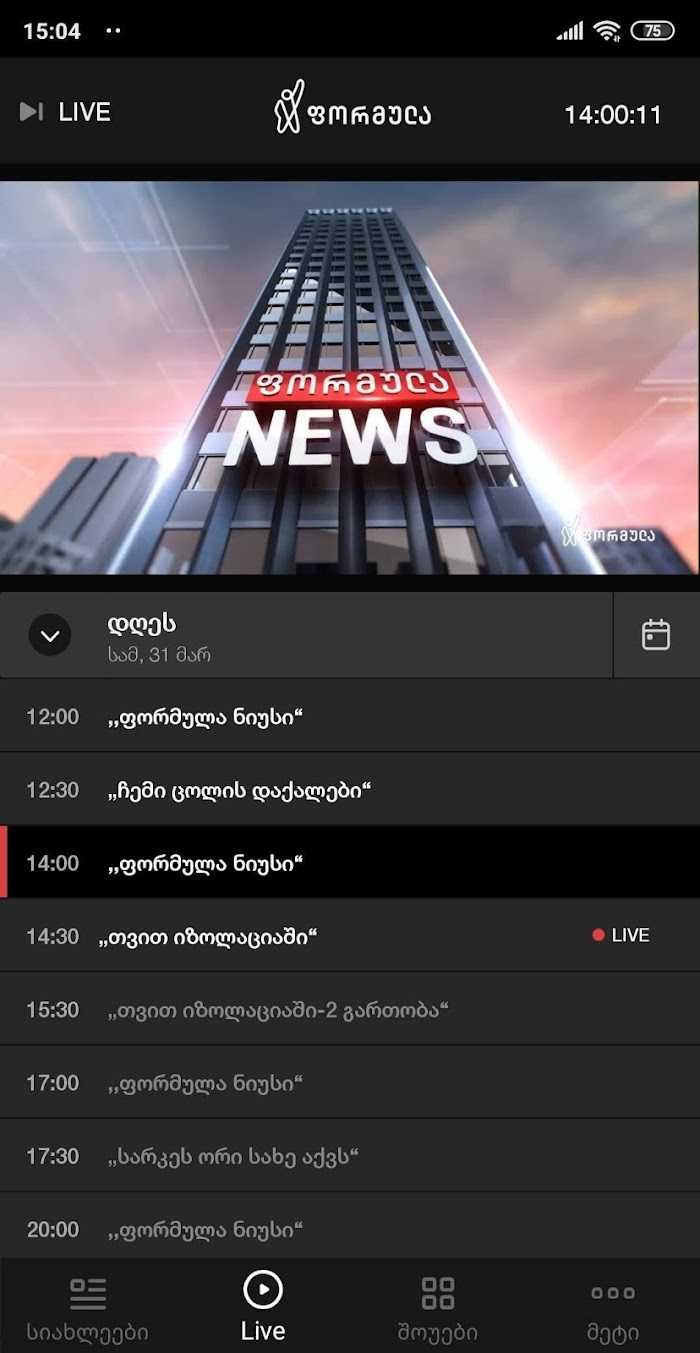The image size is (700, 1353).
Task: Switch to the შოუები tab
Action: click(x=437, y=1308)
